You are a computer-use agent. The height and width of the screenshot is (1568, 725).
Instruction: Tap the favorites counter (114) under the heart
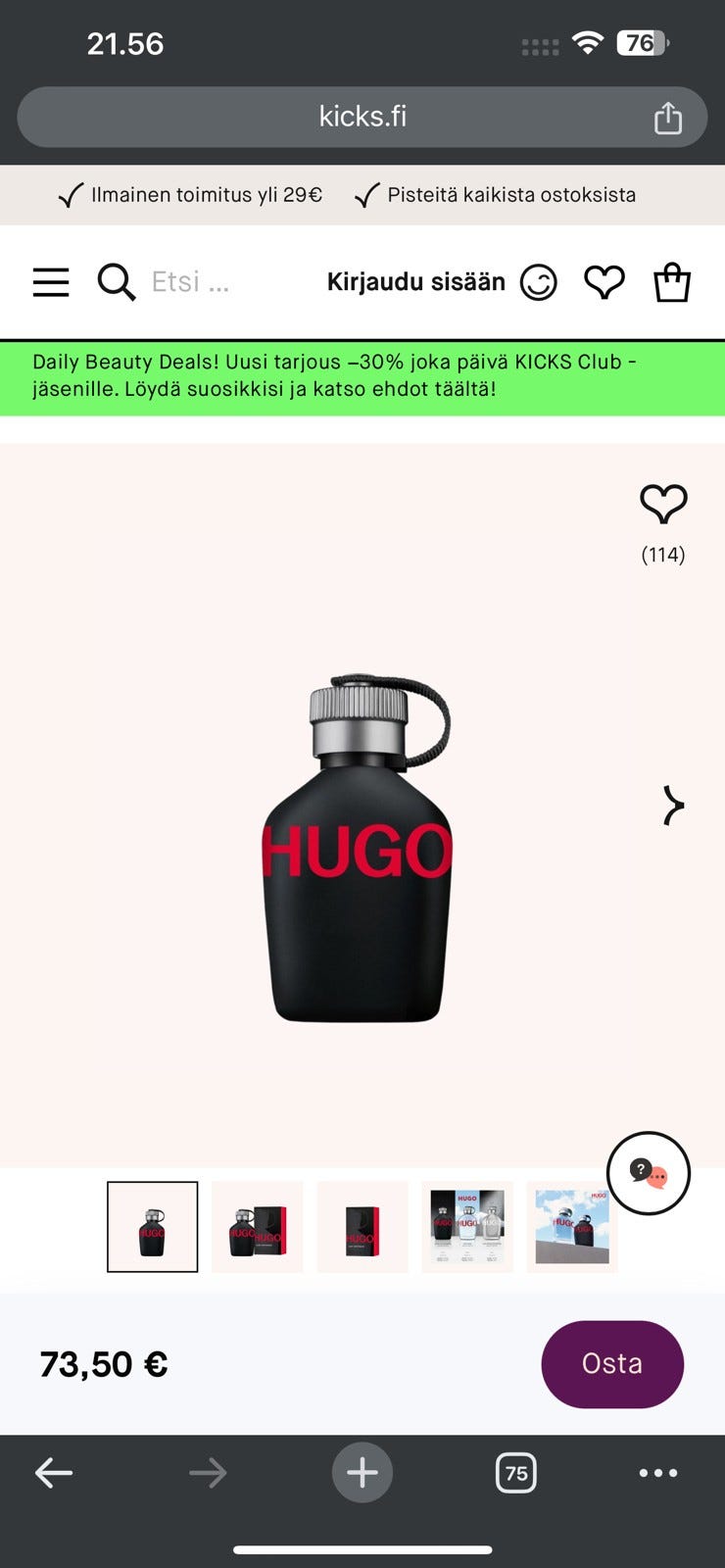coord(663,554)
